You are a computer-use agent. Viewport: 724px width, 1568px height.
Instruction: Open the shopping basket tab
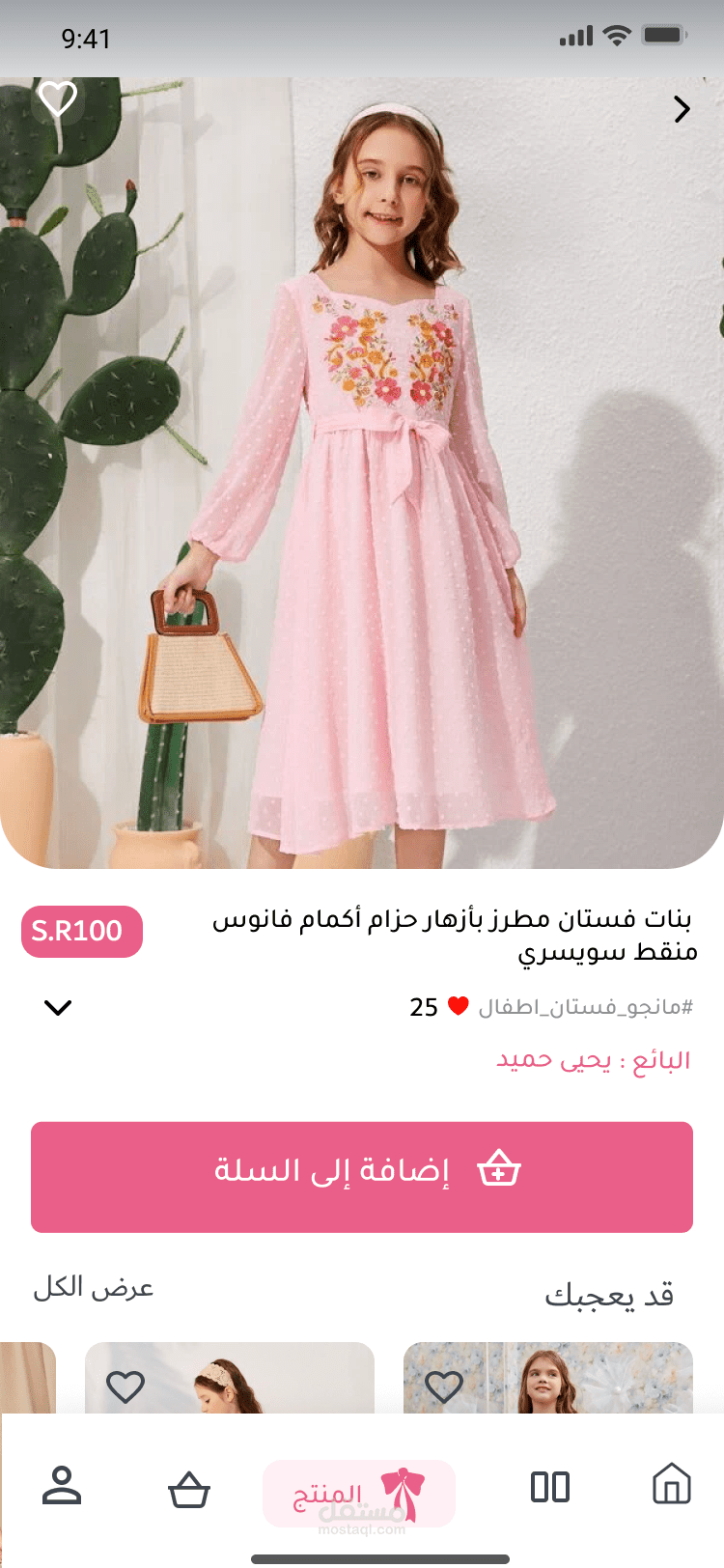click(189, 1489)
